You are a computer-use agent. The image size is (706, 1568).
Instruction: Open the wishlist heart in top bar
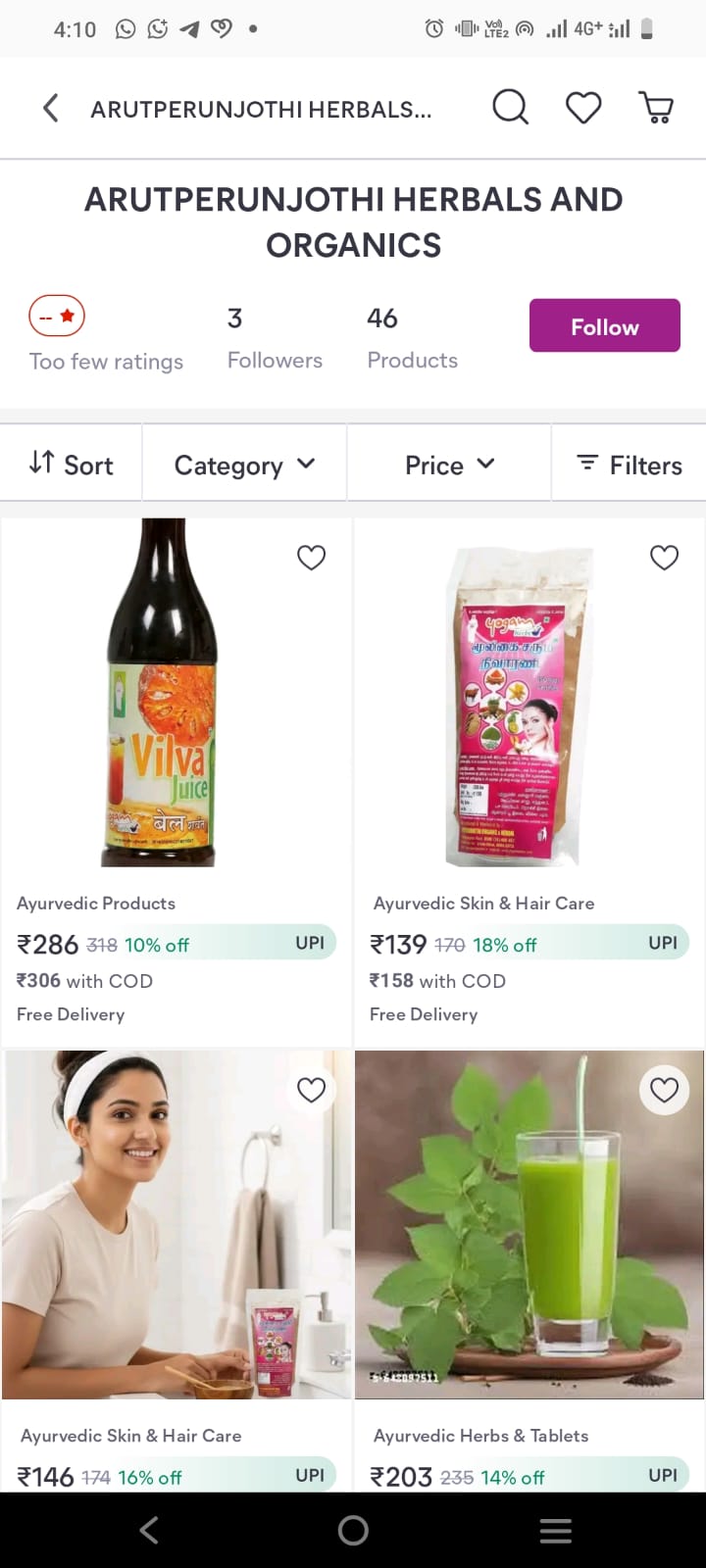pyautogui.click(x=583, y=108)
